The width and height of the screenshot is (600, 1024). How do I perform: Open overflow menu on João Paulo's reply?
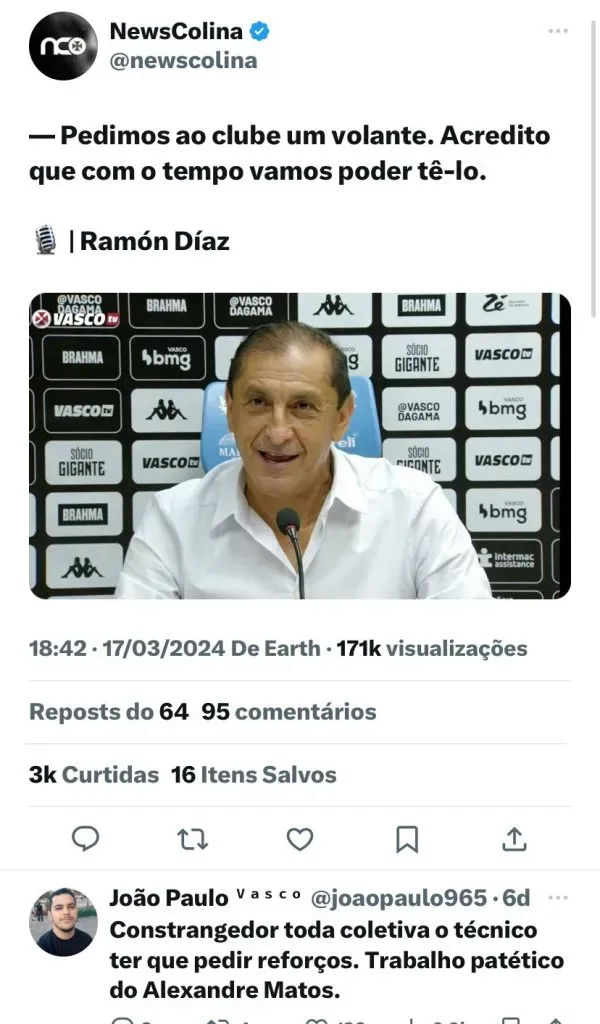(x=557, y=897)
